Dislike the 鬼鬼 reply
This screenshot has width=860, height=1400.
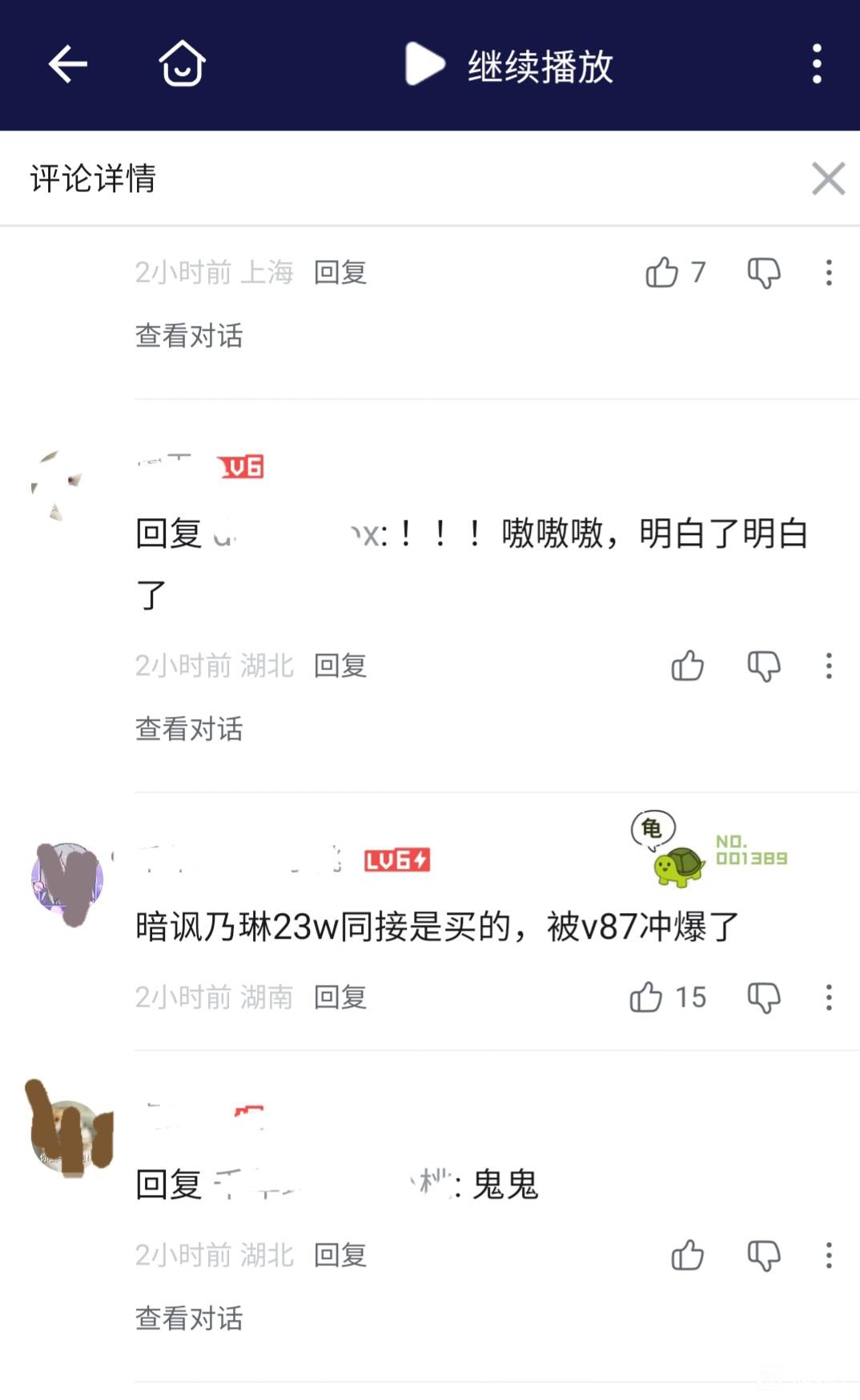764,1255
